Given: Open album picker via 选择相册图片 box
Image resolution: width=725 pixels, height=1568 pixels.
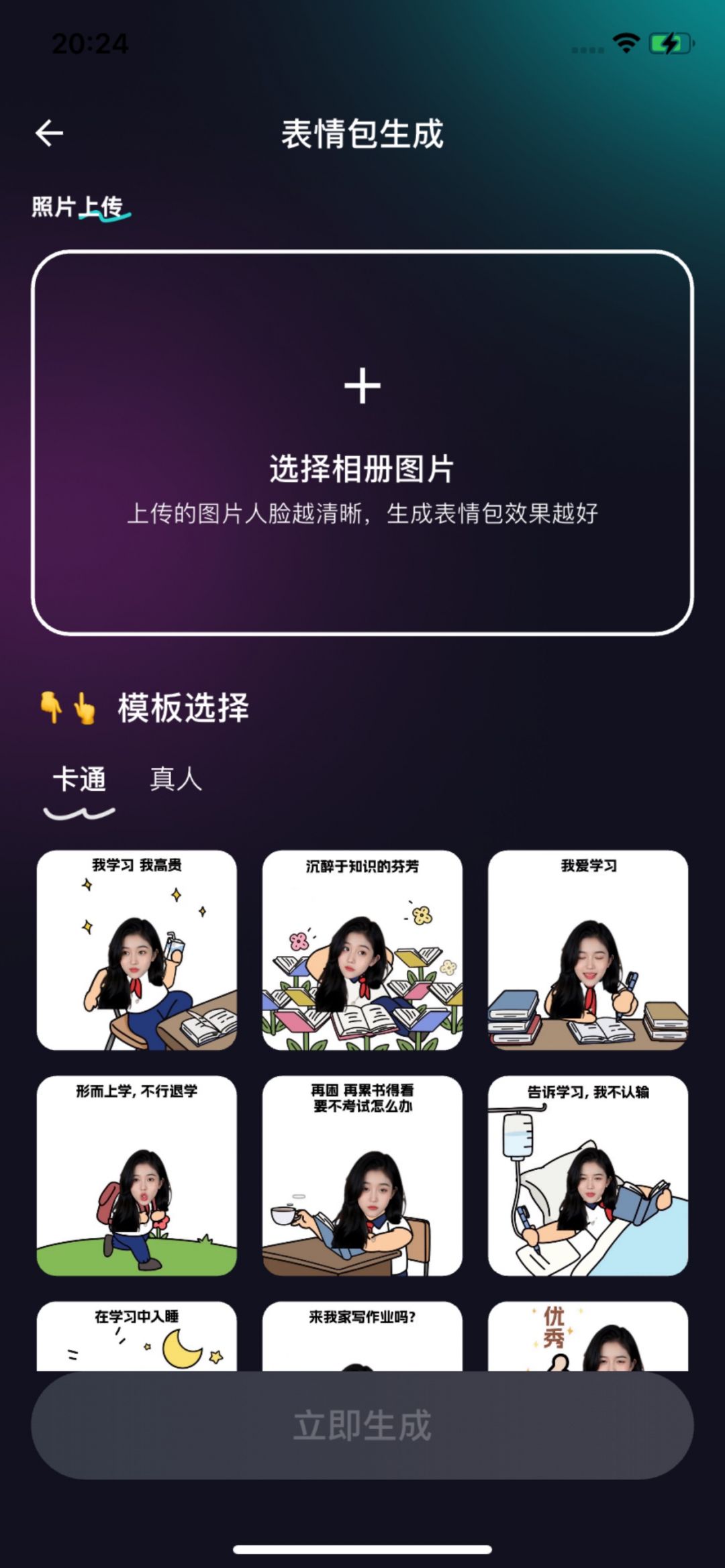Looking at the screenshot, I should (362, 443).
